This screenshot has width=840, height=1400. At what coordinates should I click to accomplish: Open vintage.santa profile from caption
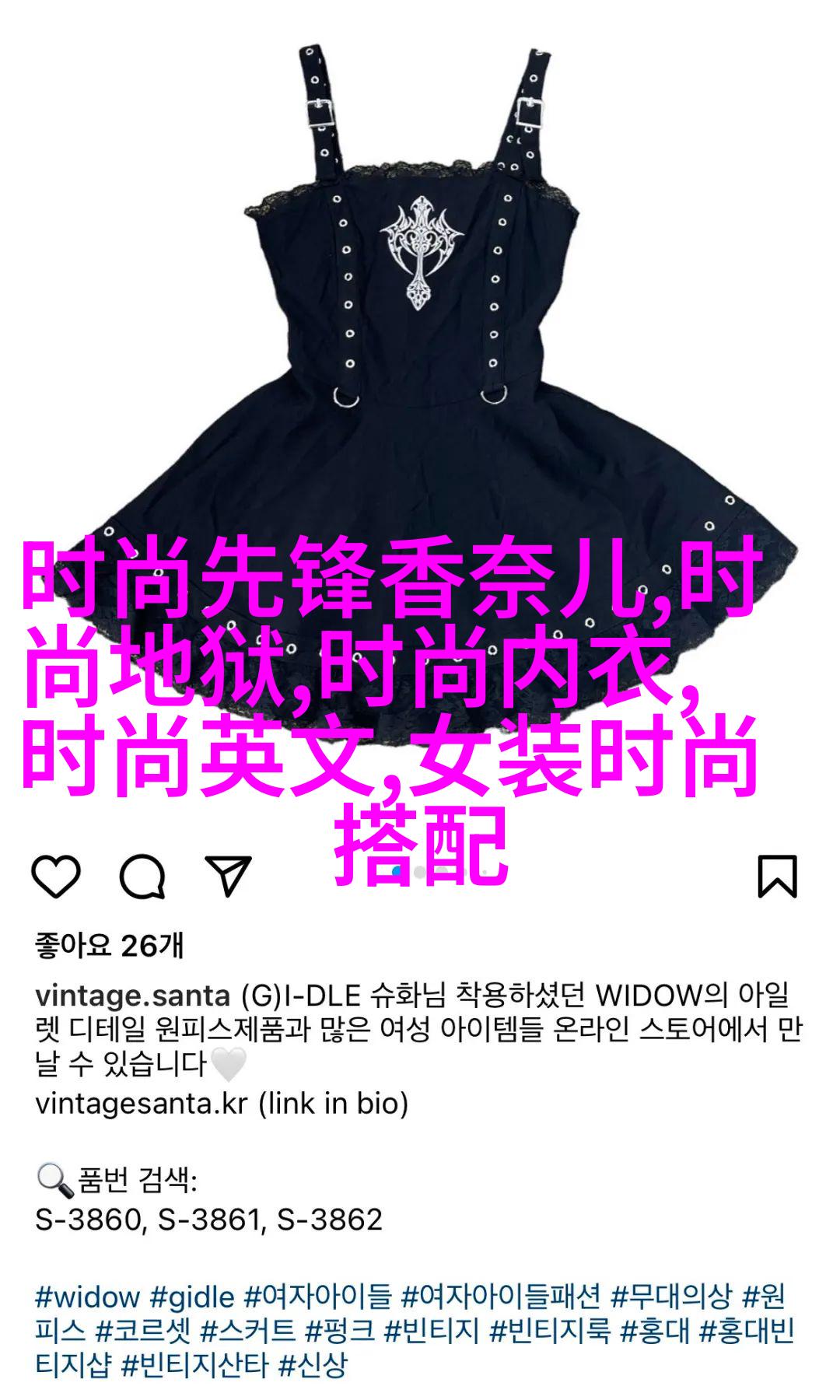click(132, 996)
